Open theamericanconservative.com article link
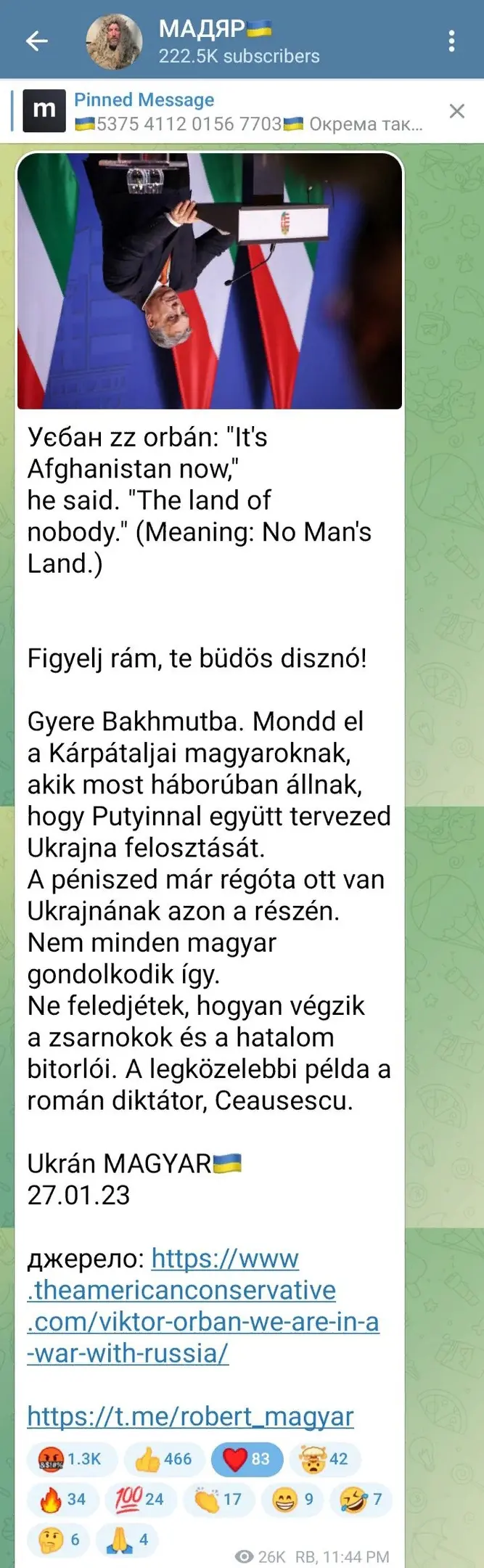Viewport: 484px width, 1568px height. point(203,1305)
